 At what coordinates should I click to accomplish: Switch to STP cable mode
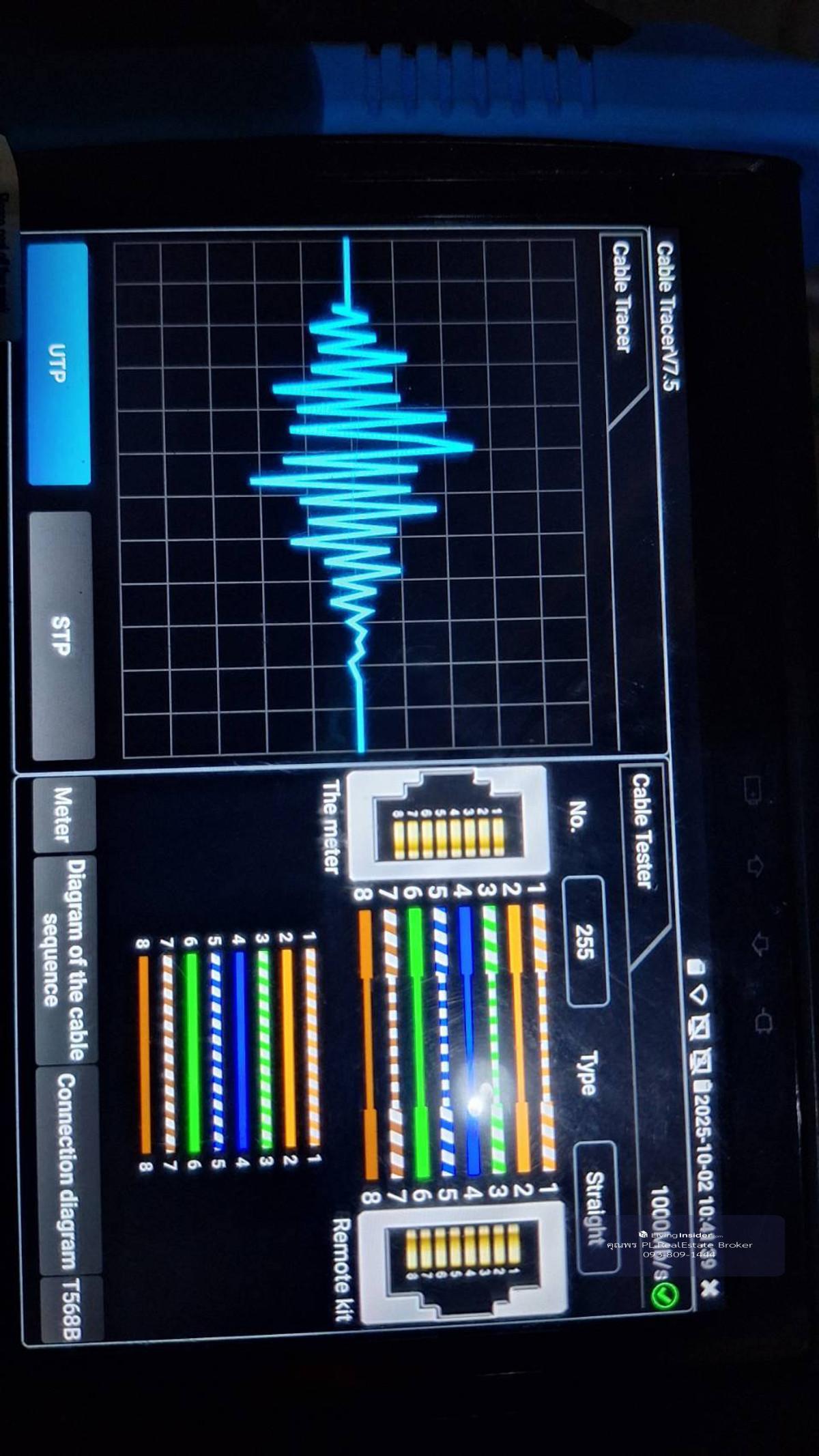point(61,635)
